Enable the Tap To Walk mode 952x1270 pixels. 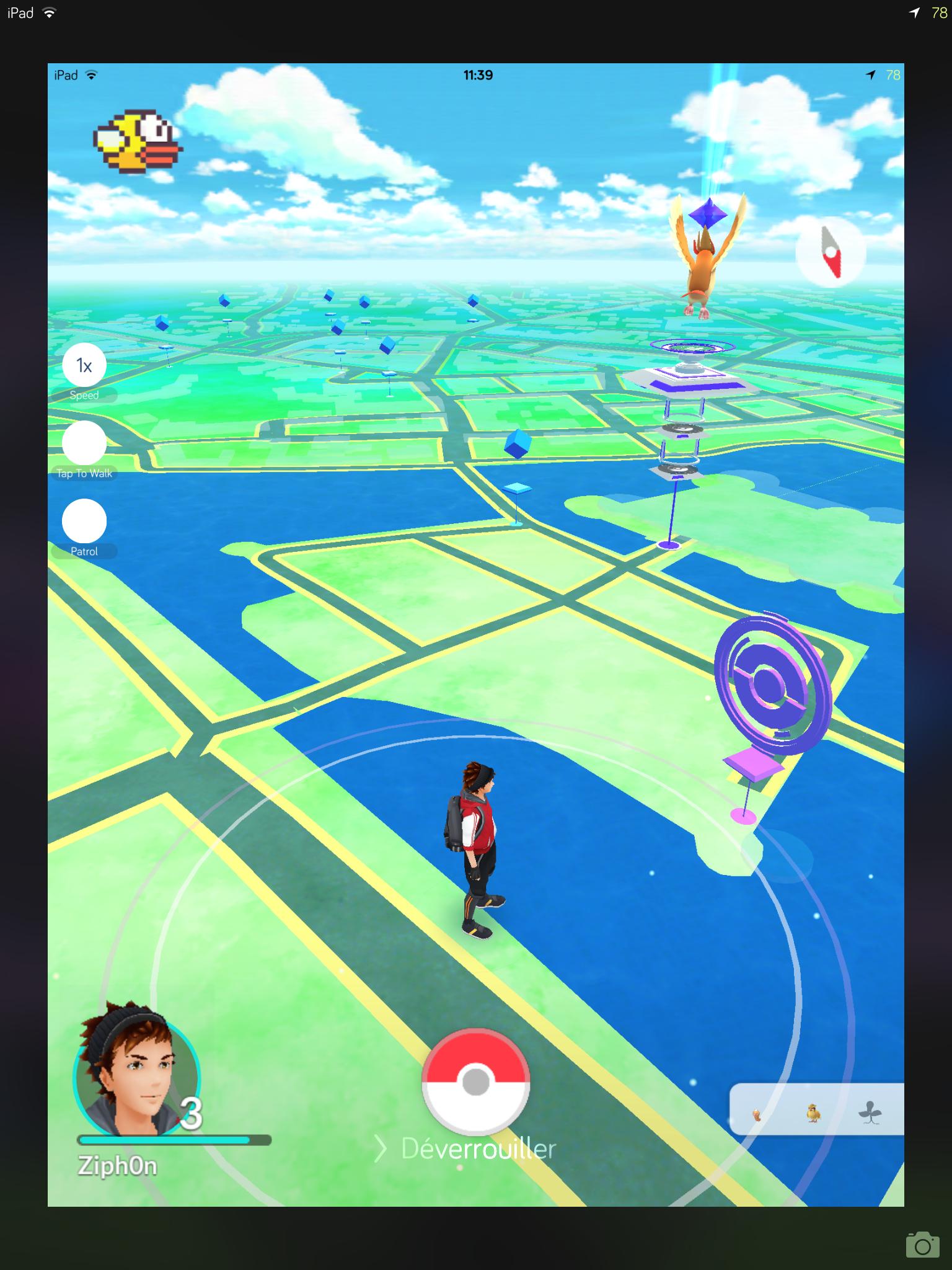pyautogui.click(x=84, y=443)
